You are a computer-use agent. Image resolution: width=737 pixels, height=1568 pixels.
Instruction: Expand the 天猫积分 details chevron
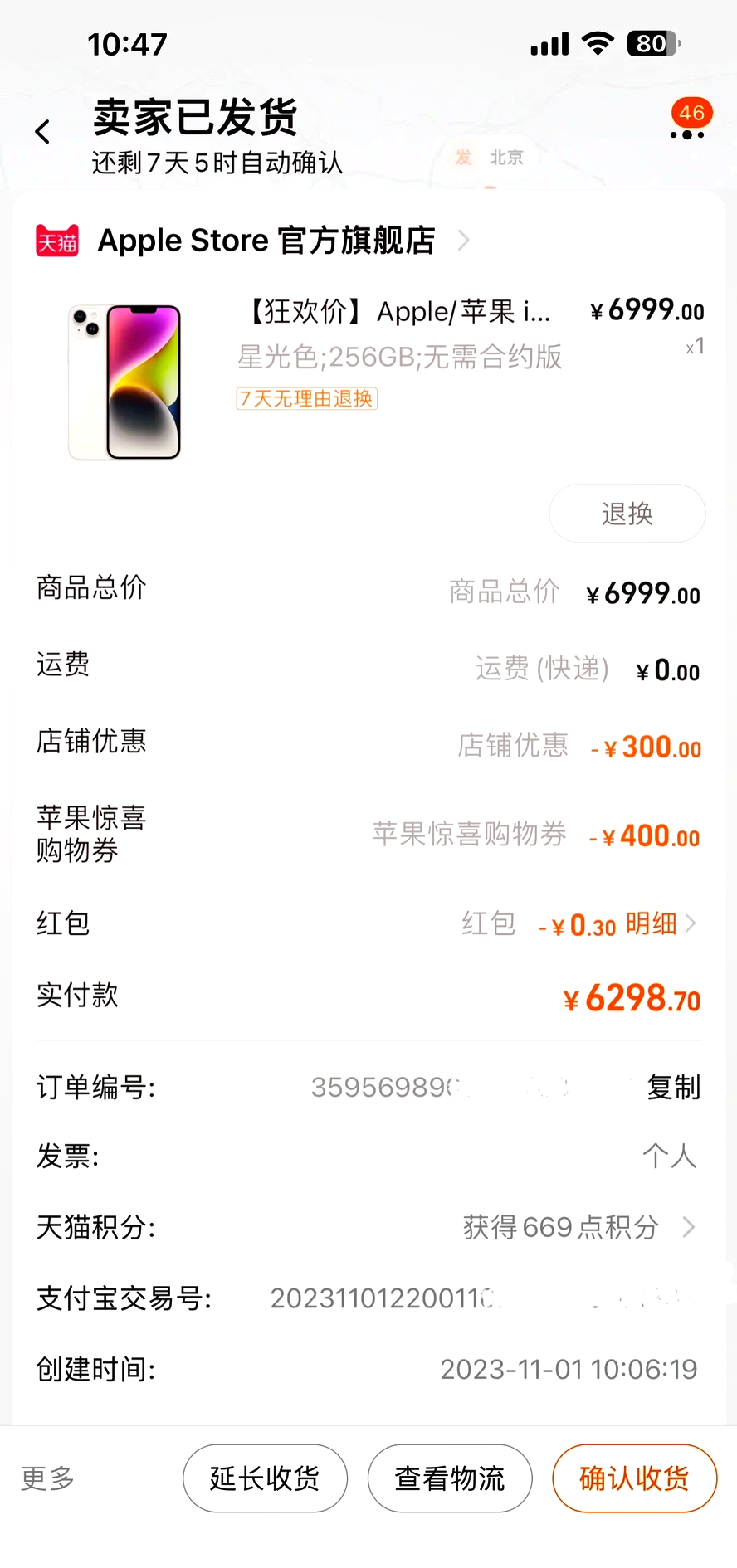pos(689,1227)
